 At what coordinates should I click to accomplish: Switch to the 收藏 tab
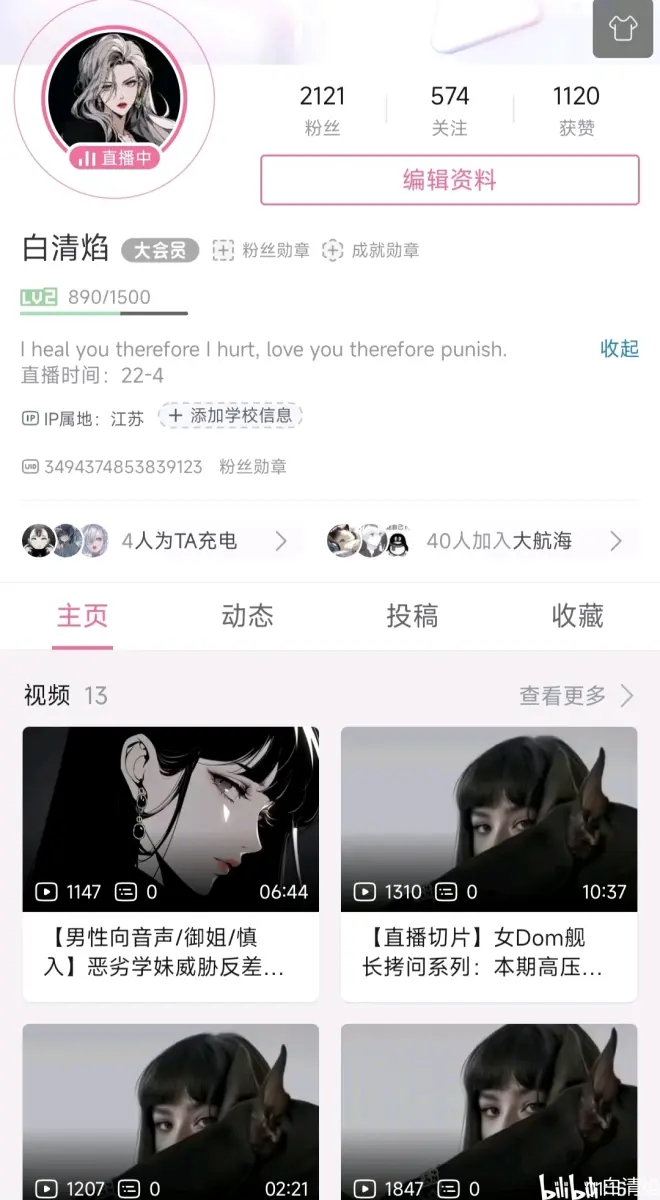click(x=577, y=616)
